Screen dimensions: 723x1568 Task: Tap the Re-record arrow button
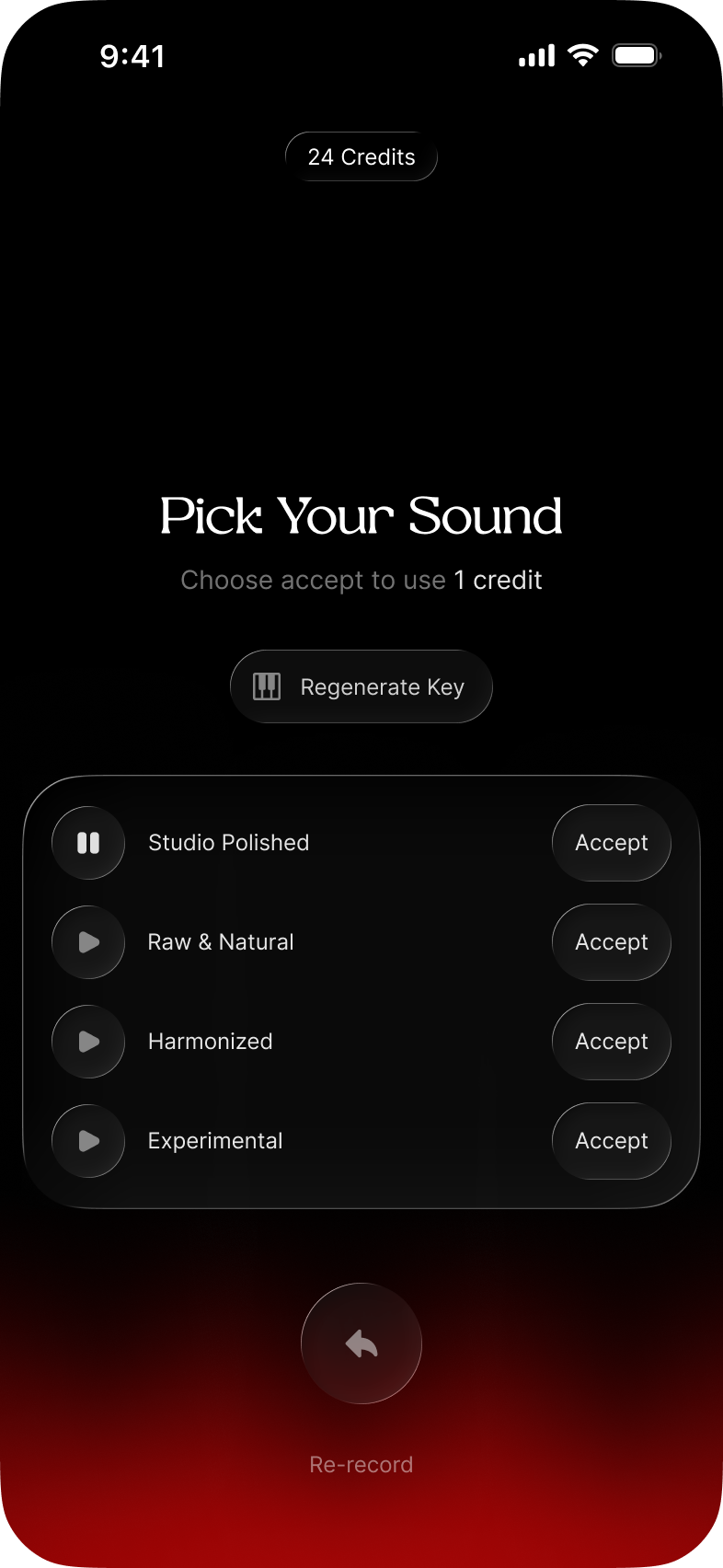pos(361,1343)
